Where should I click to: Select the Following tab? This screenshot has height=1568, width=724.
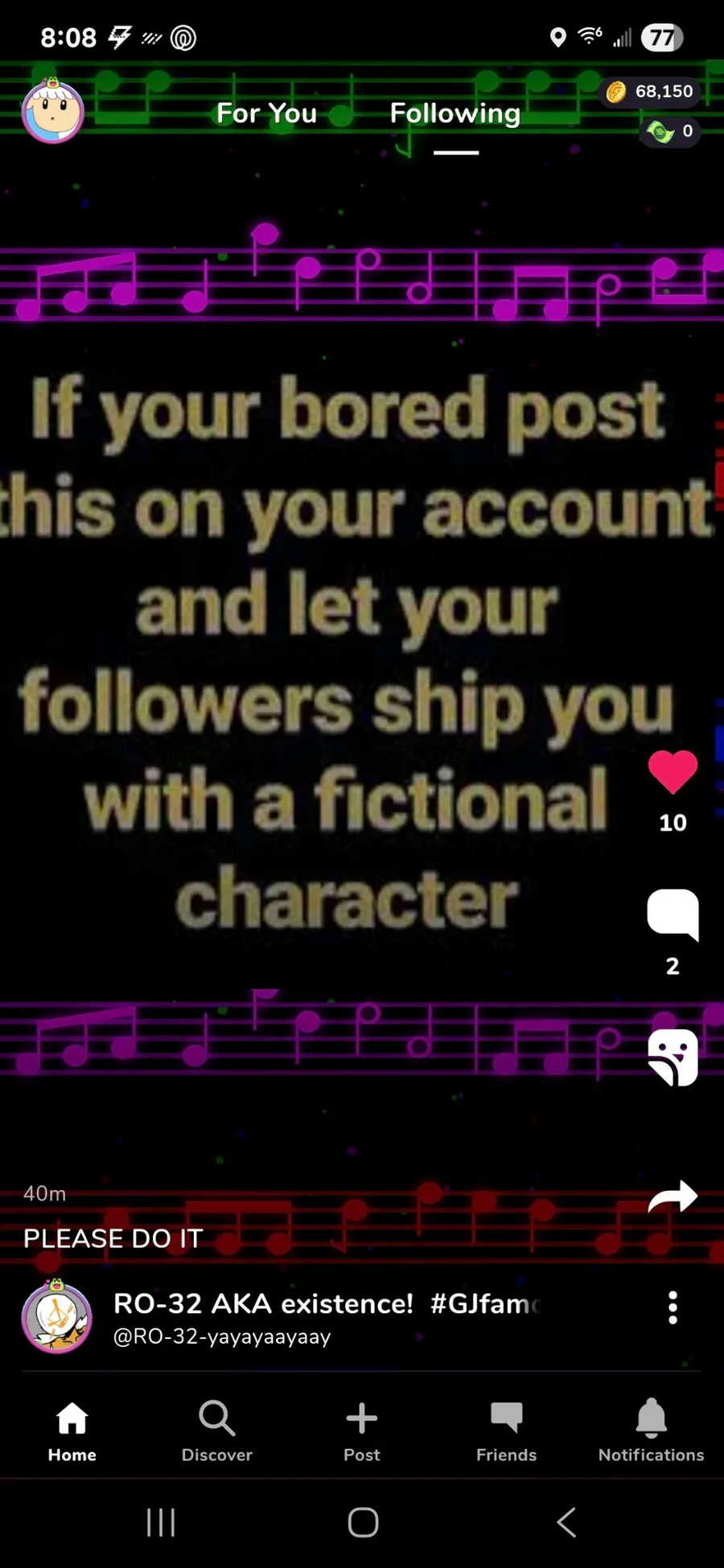pos(455,113)
